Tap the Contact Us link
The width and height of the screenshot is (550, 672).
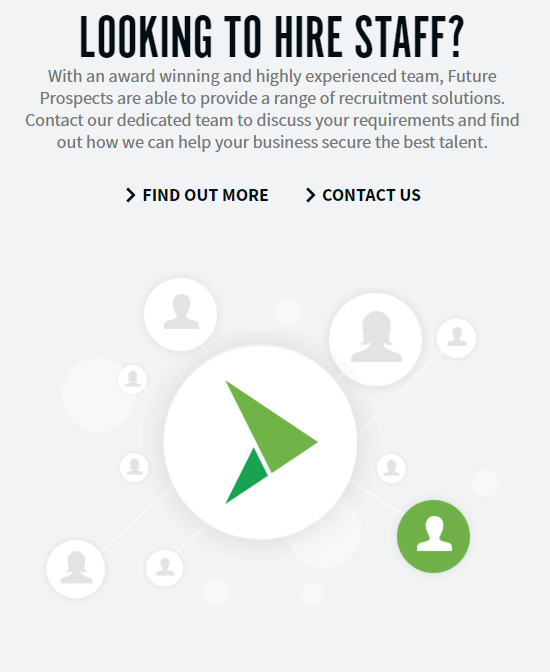pos(363,195)
